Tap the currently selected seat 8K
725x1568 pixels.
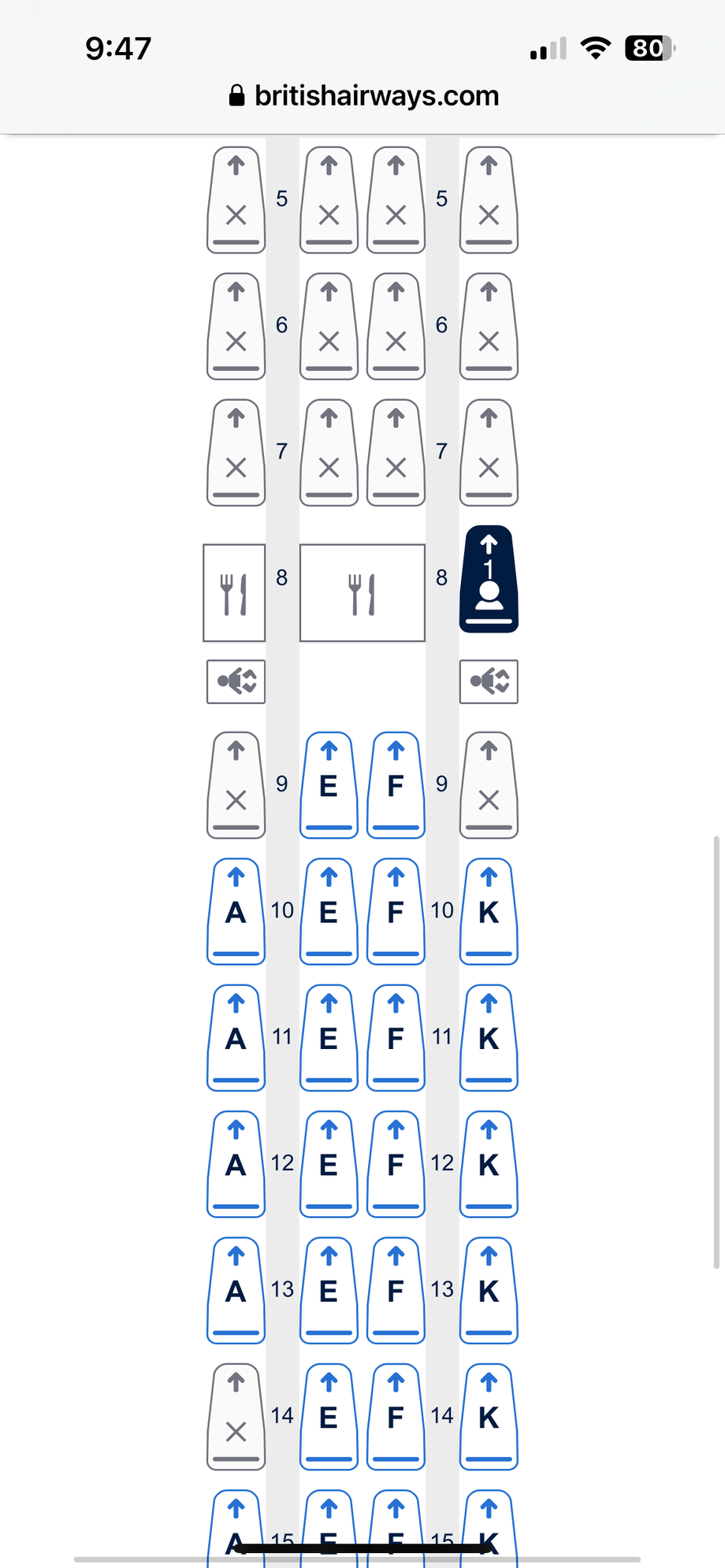pyautogui.click(x=489, y=580)
